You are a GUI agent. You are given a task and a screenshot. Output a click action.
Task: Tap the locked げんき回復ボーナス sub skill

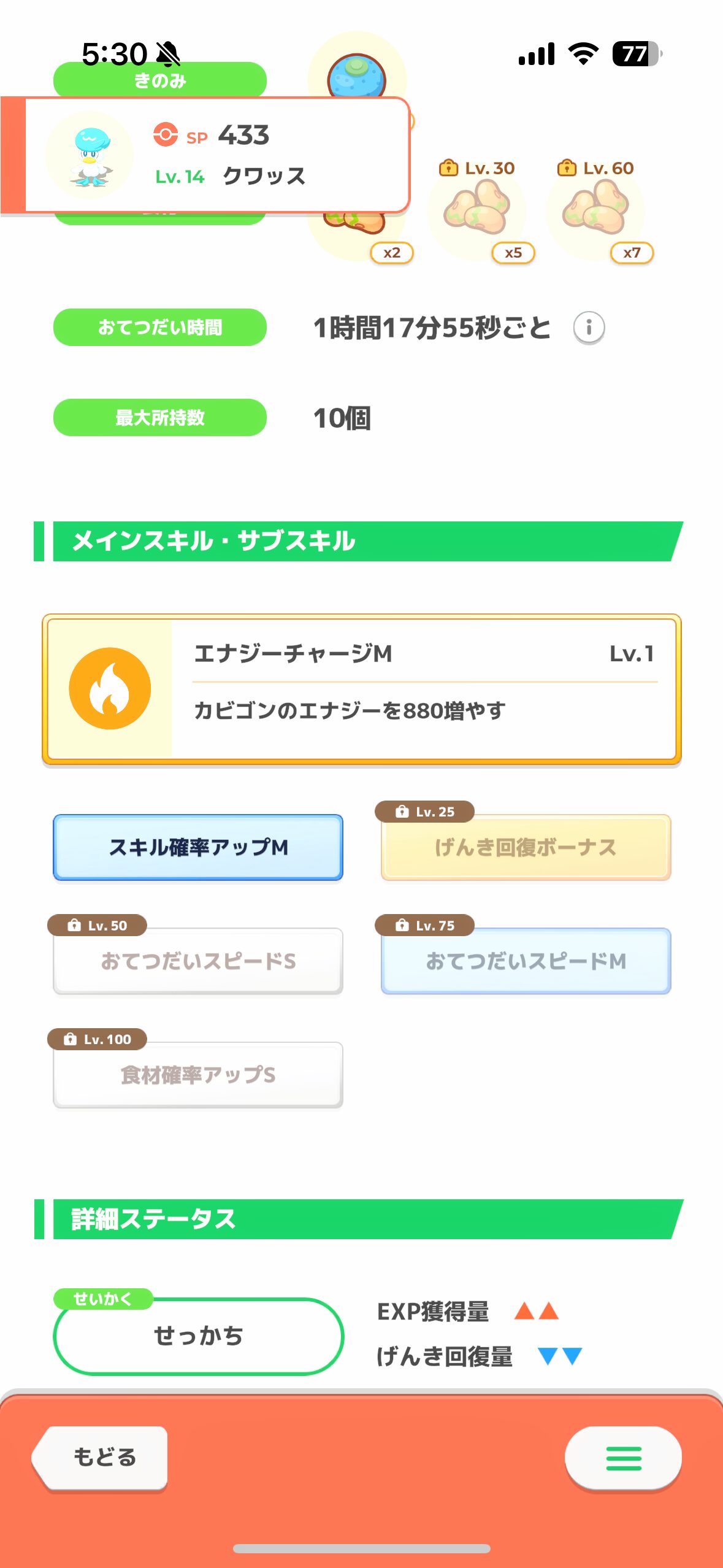tap(526, 847)
